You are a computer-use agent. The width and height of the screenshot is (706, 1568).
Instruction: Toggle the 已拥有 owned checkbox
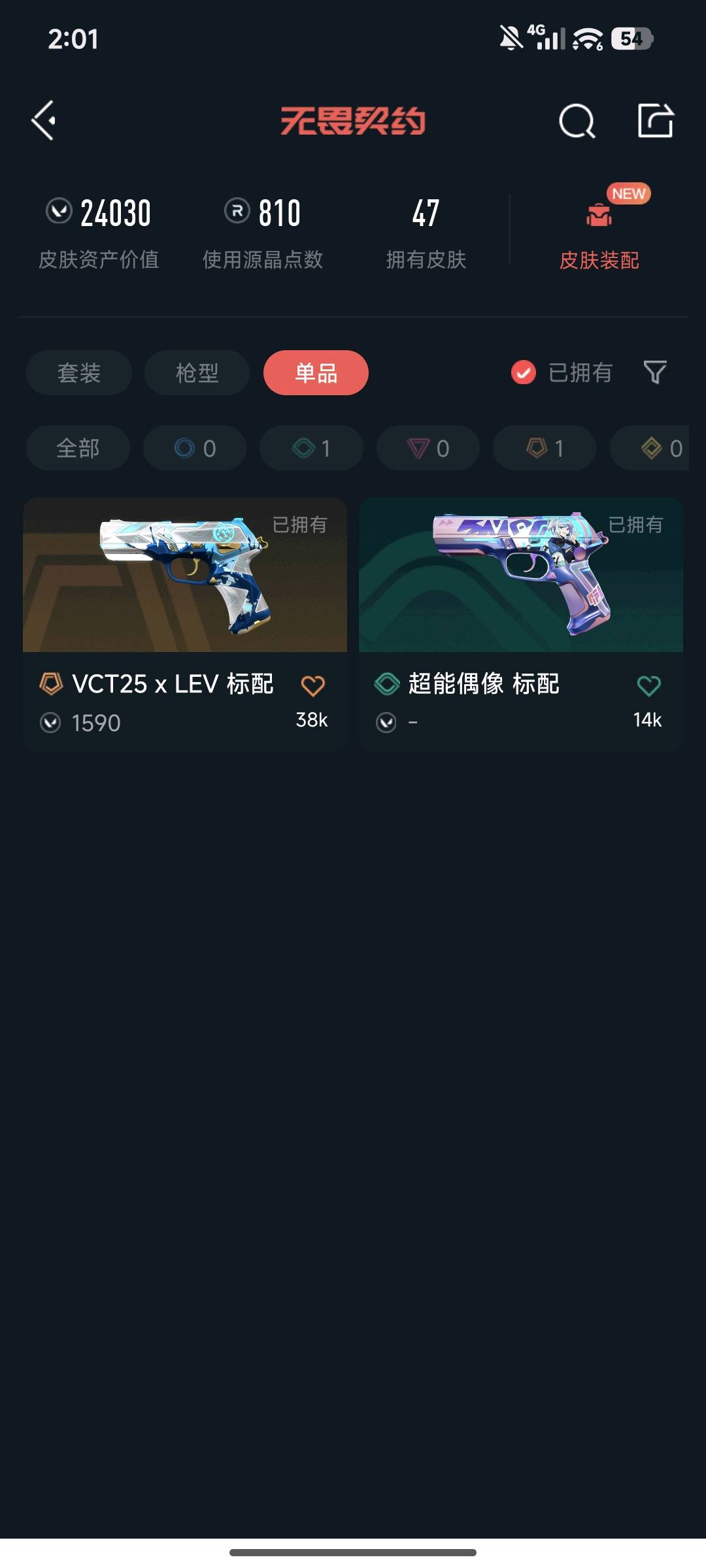point(523,373)
